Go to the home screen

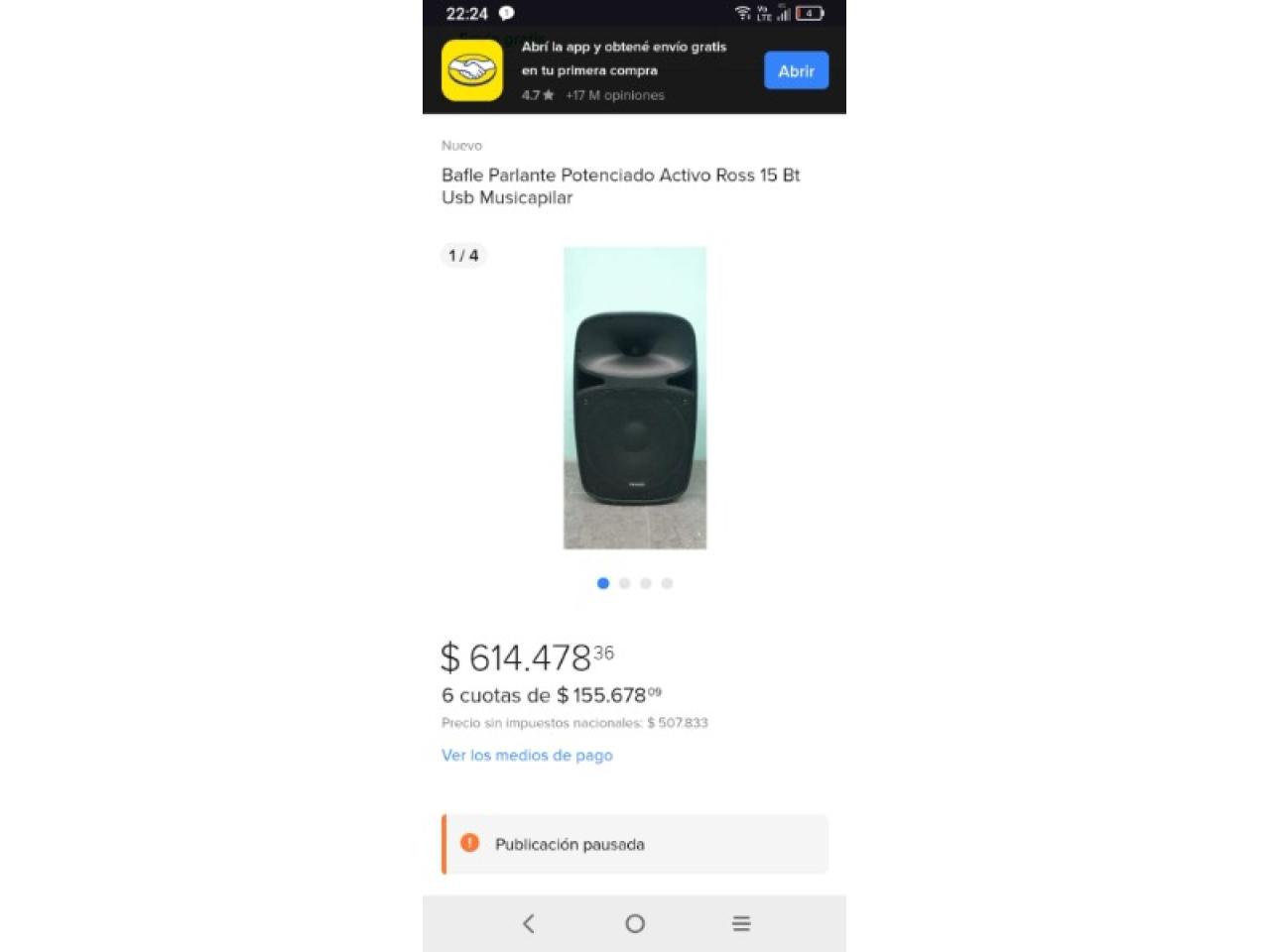[x=635, y=923]
